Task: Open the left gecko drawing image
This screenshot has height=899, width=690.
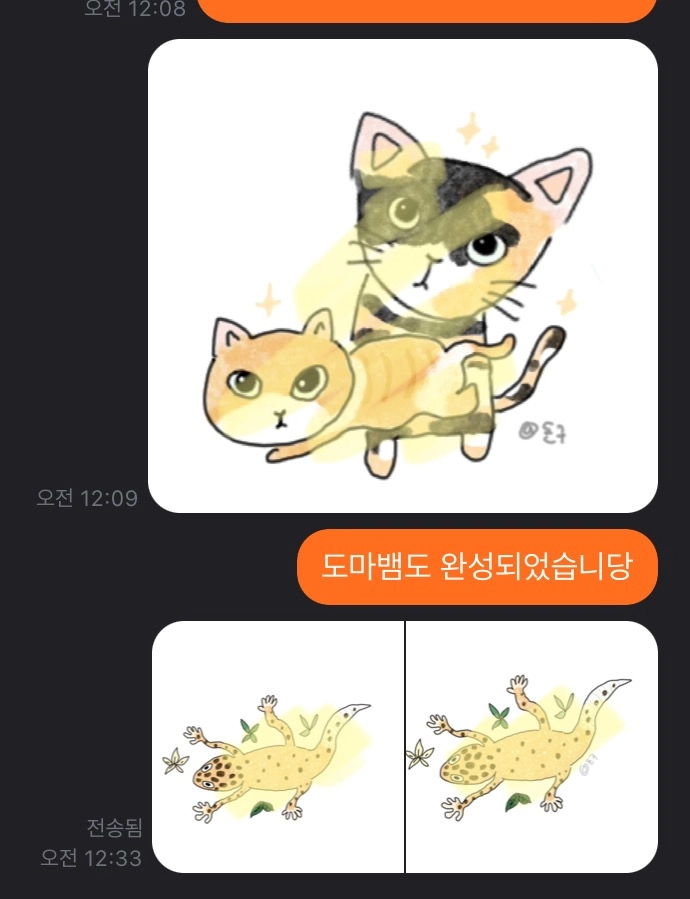Action: pos(278,746)
